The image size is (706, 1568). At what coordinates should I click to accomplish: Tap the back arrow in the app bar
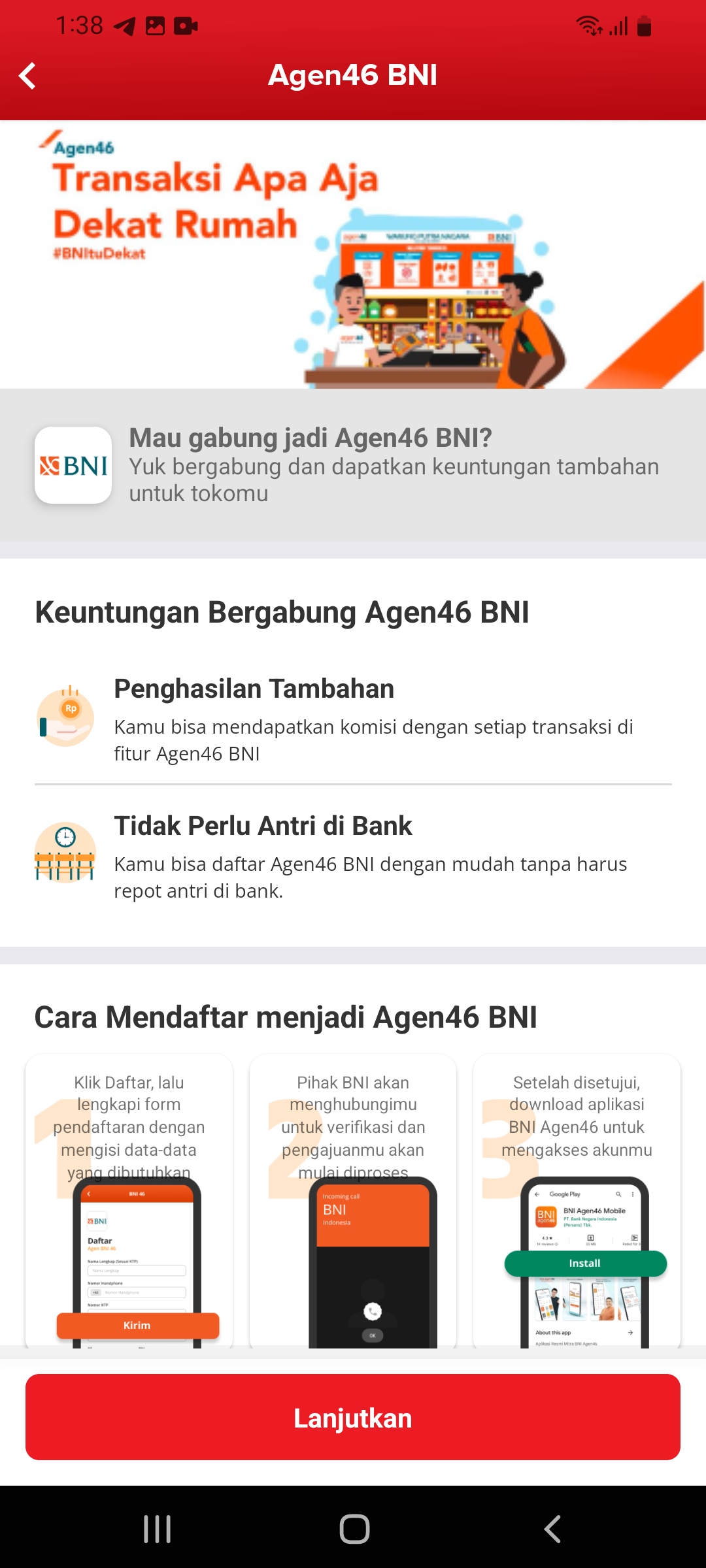coord(27,76)
